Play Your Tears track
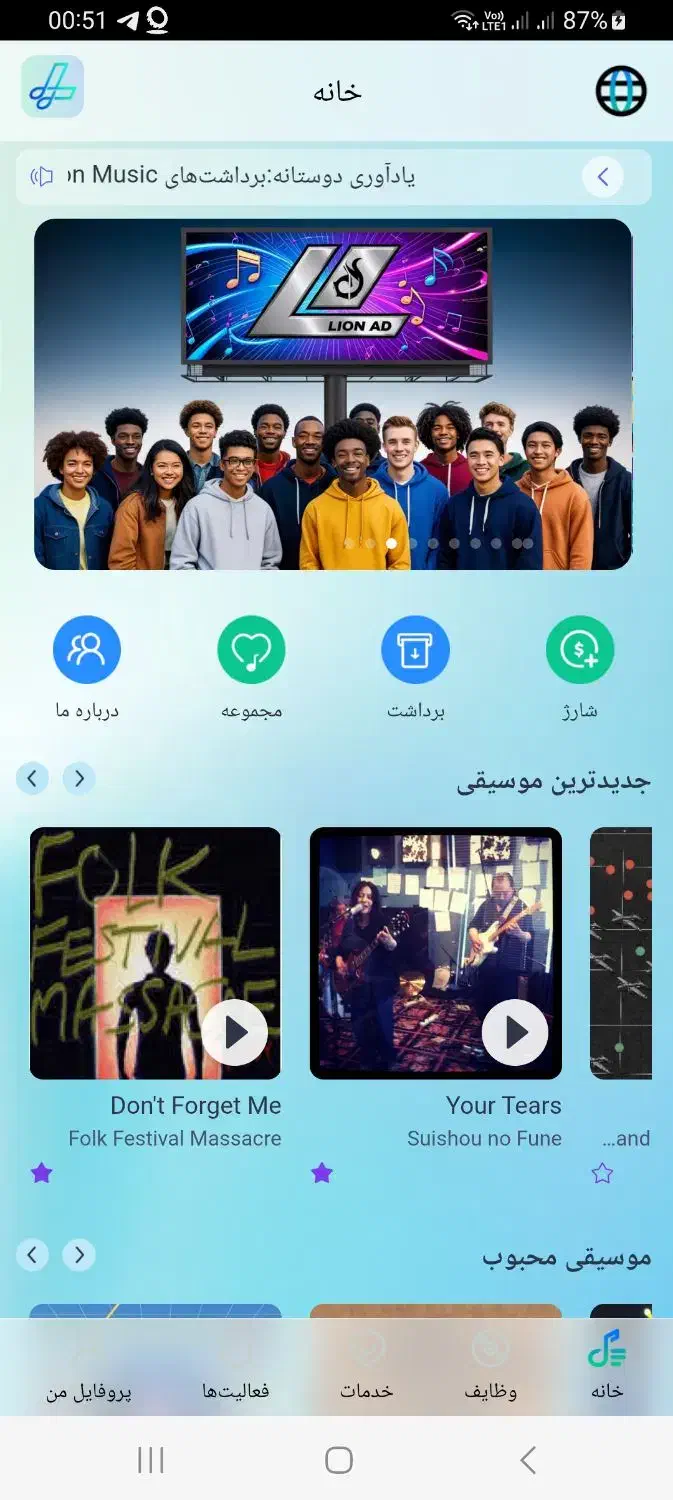Image resolution: width=673 pixels, height=1500 pixels. 514,1032
